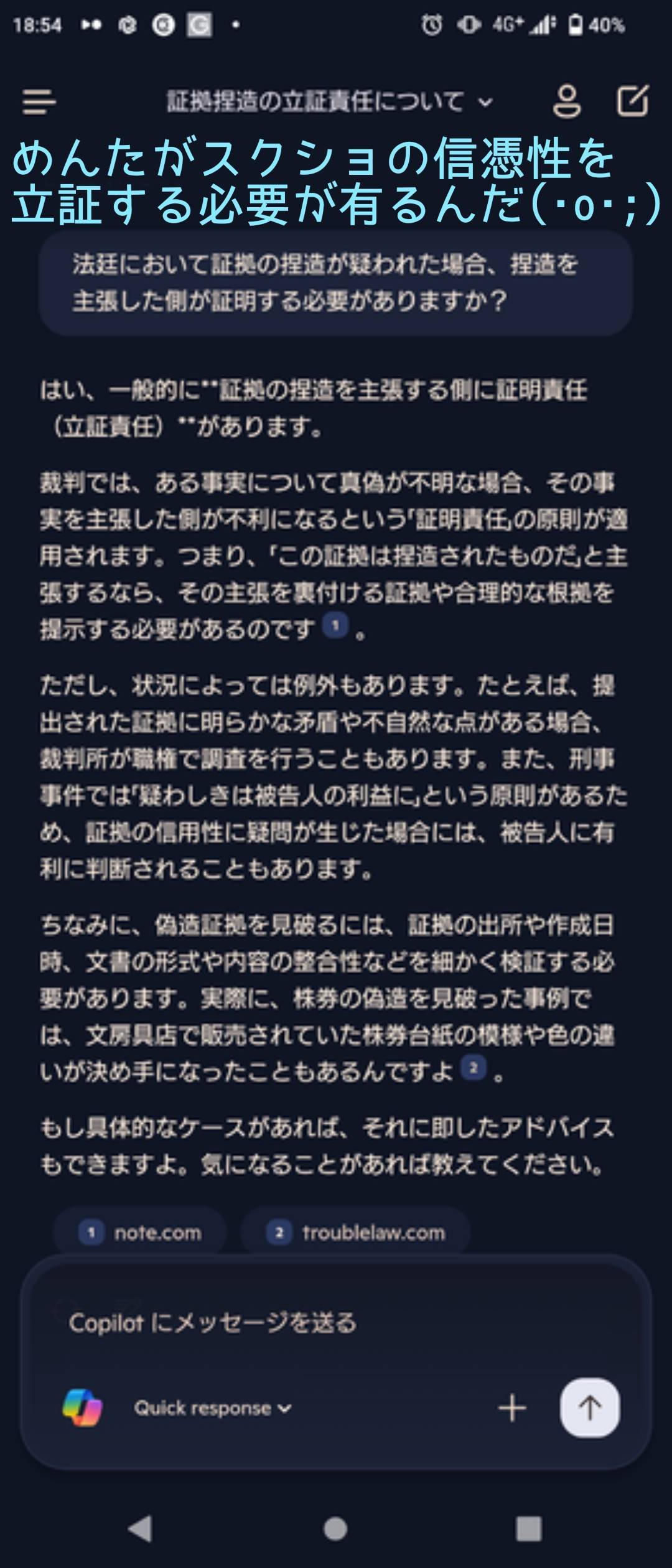Expand the conversation title dropdown

pyautogui.click(x=486, y=103)
